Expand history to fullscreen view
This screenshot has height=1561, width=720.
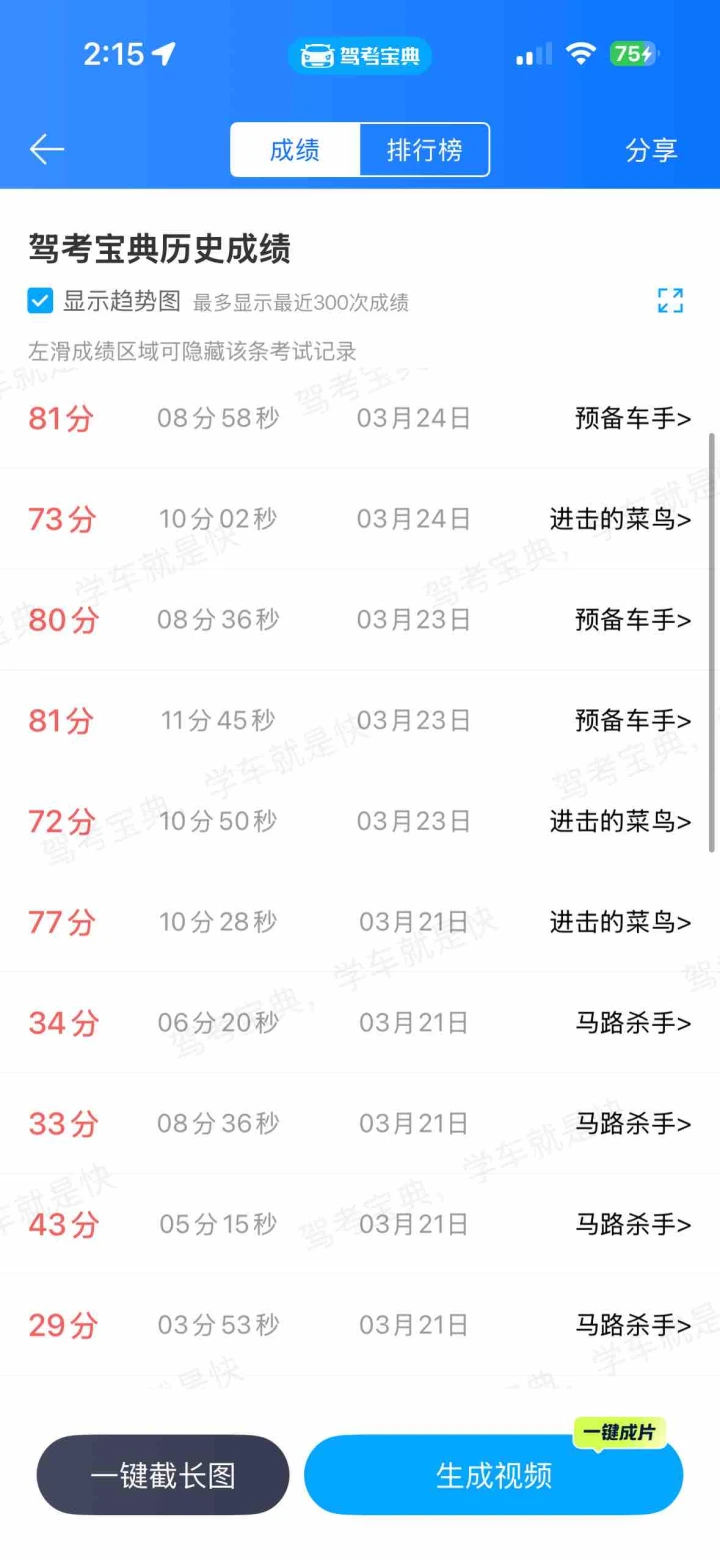(x=670, y=300)
